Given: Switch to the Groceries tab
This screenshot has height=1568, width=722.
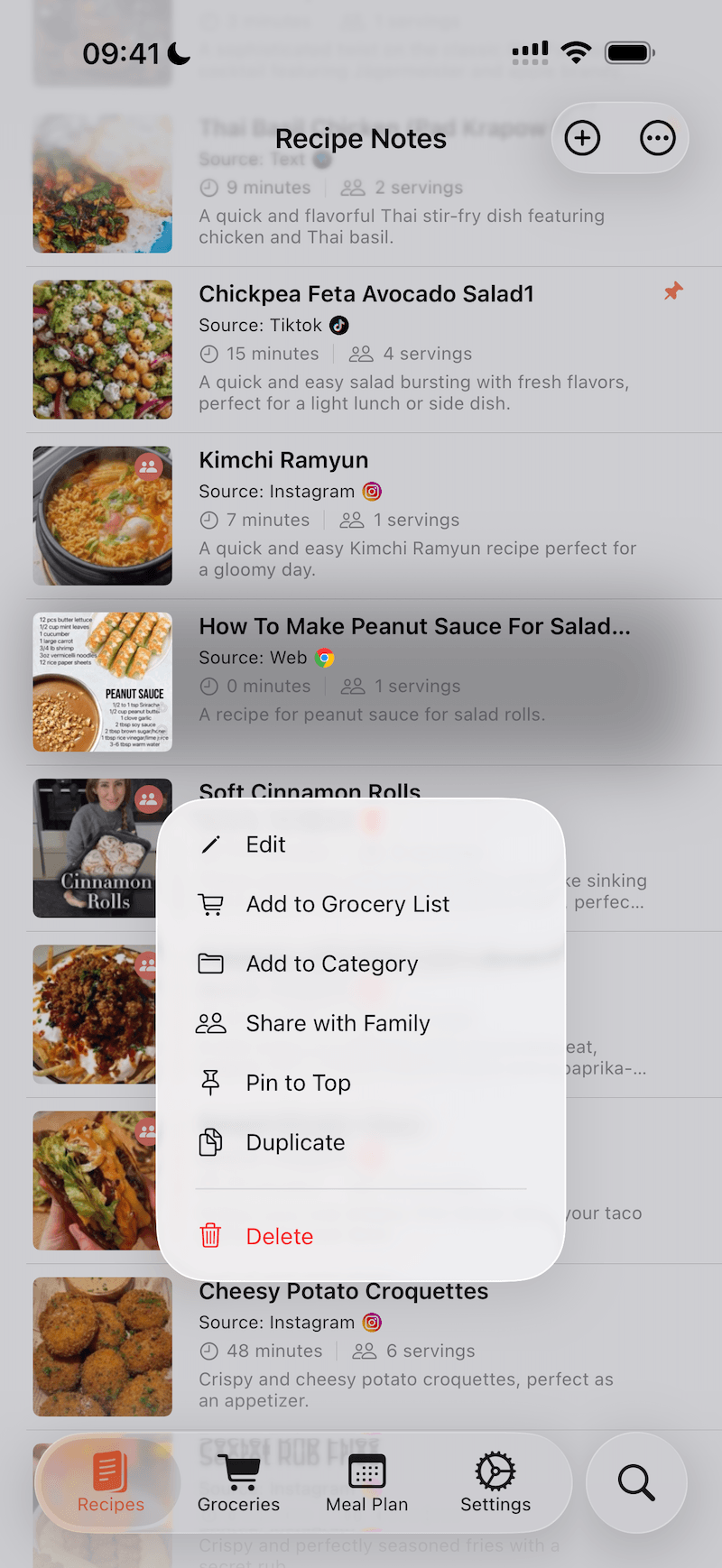Looking at the screenshot, I should click(238, 1482).
